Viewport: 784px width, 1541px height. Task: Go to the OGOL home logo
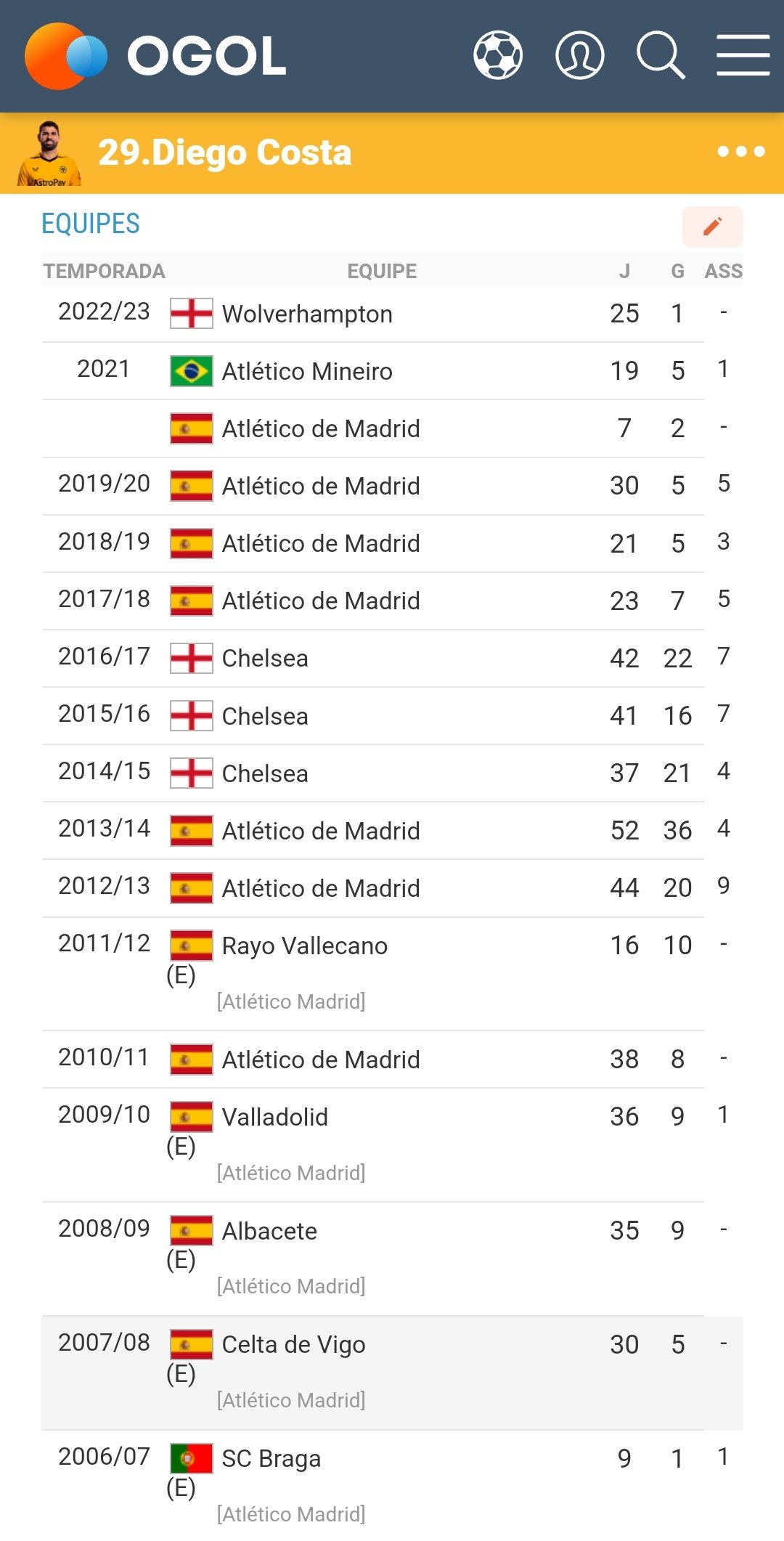(x=156, y=56)
